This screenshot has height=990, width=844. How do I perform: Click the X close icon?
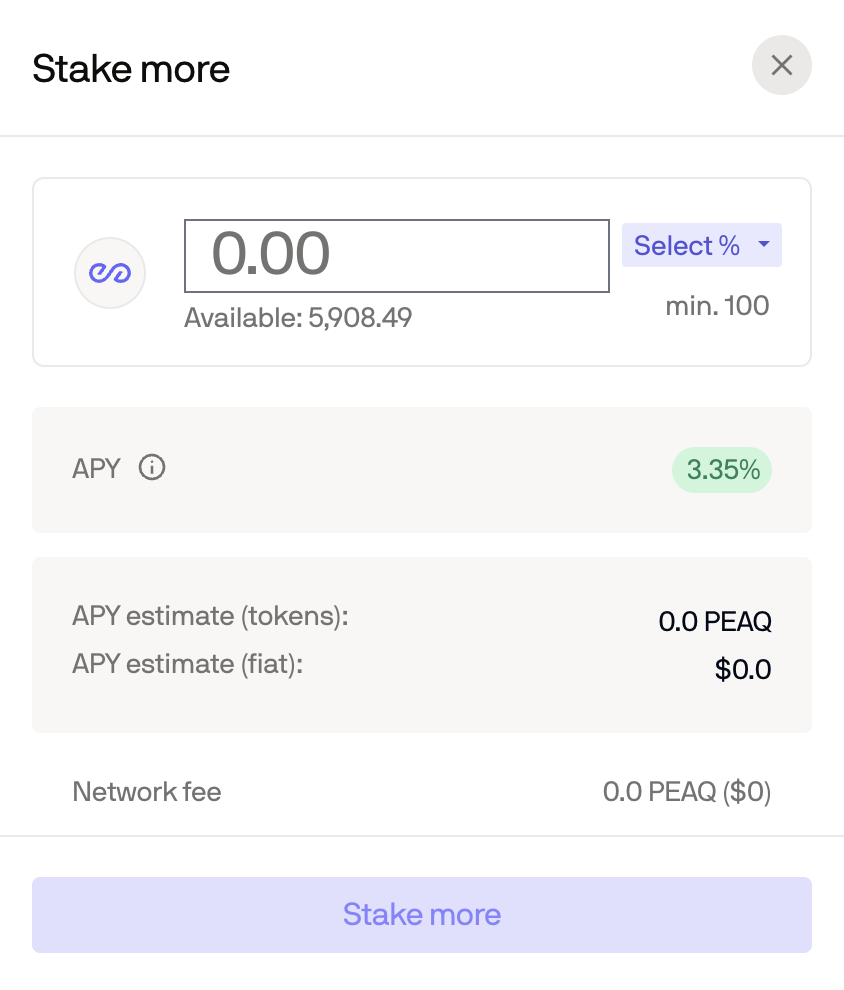pos(781,65)
